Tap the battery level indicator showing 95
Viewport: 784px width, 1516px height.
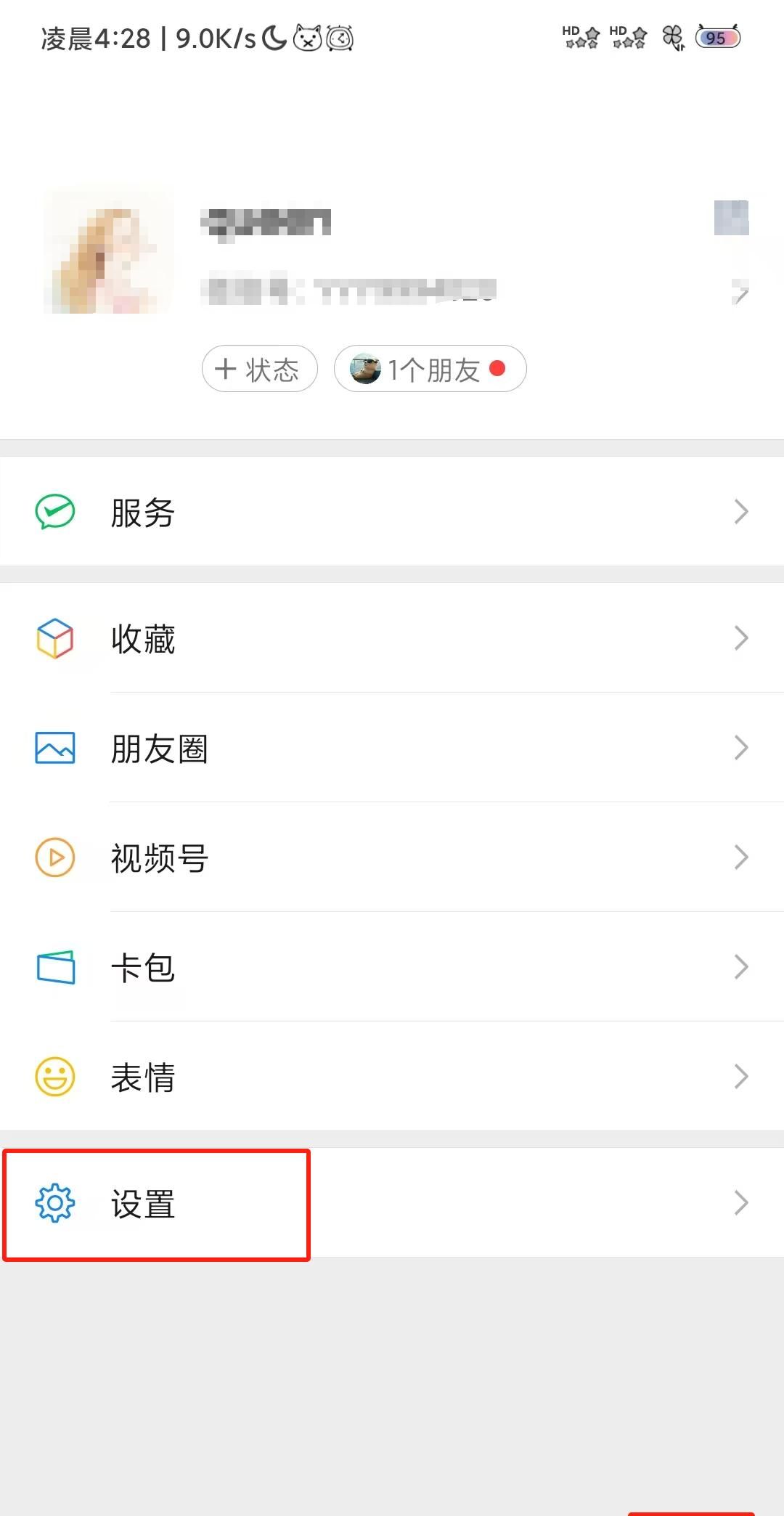point(718,38)
